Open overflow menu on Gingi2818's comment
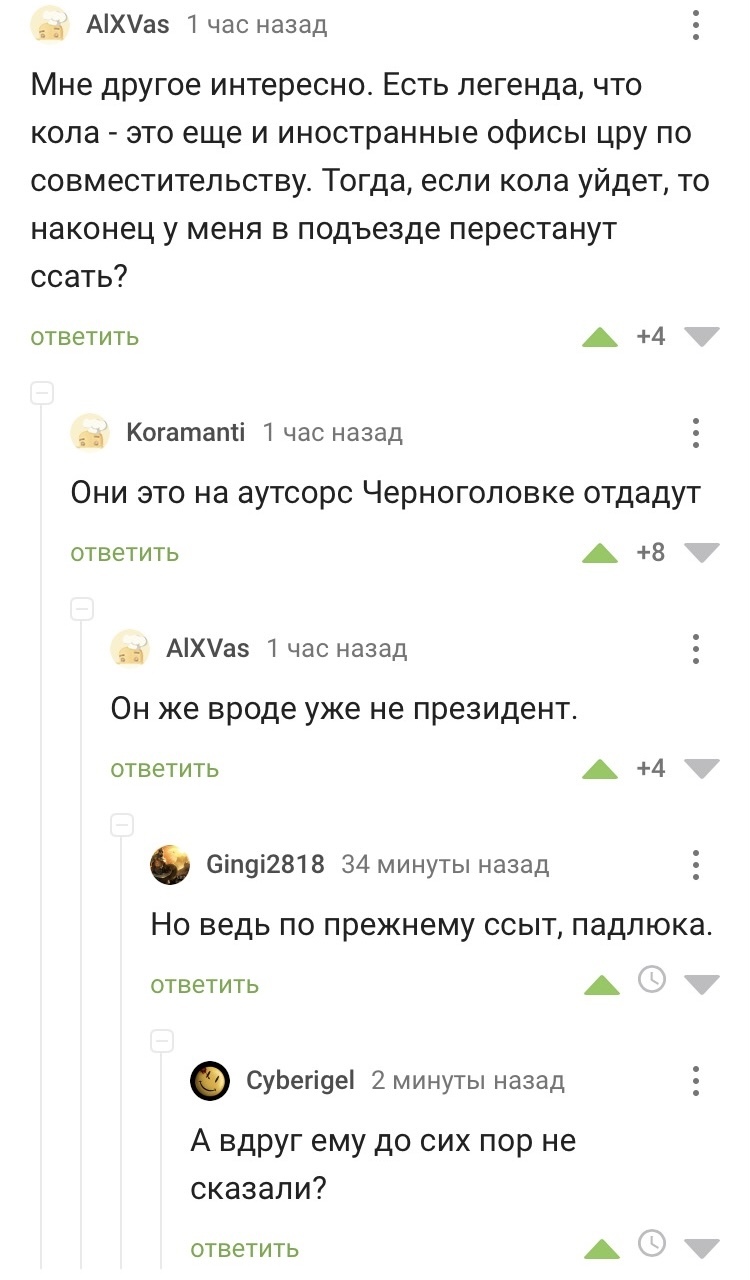The width and height of the screenshot is (750, 1280). (697, 865)
